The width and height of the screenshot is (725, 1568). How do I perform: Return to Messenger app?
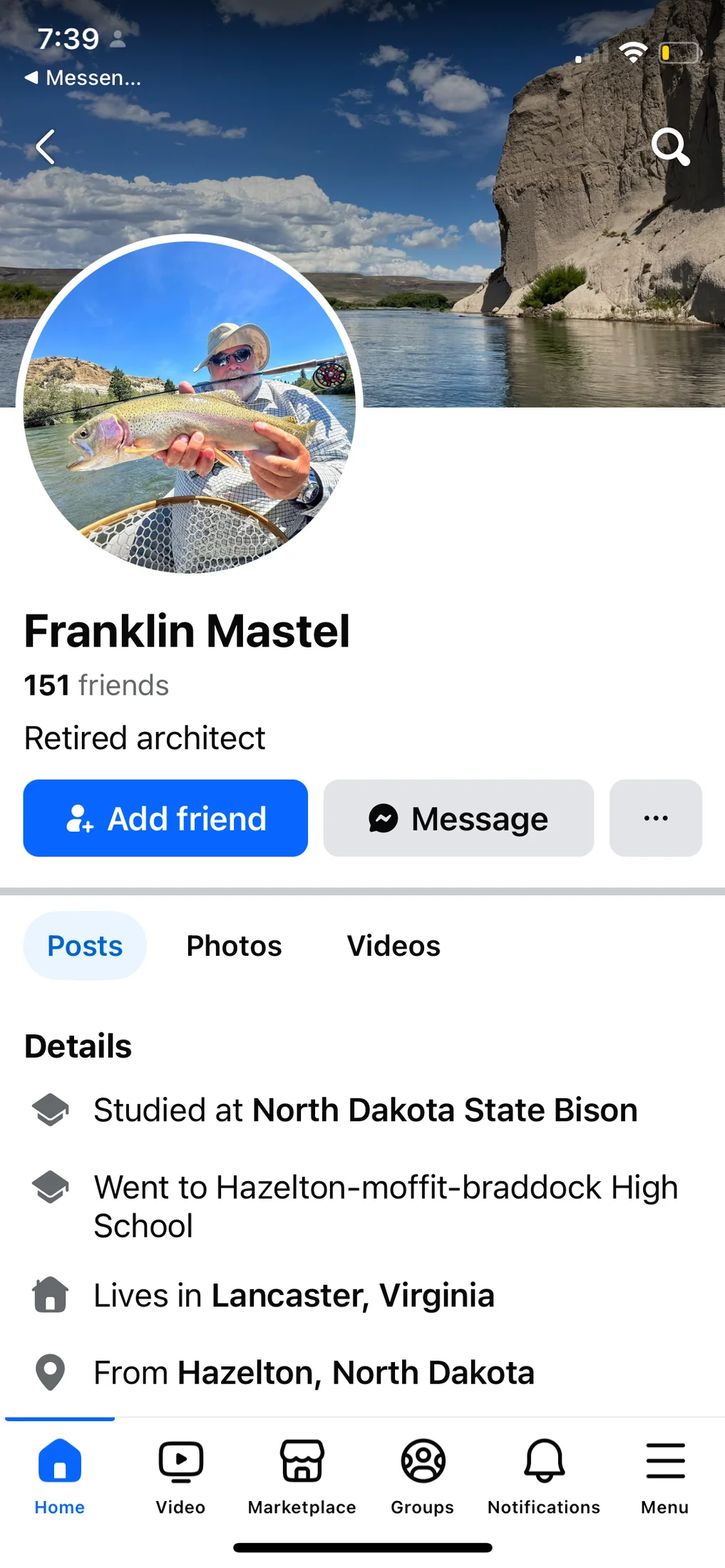[x=83, y=78]
